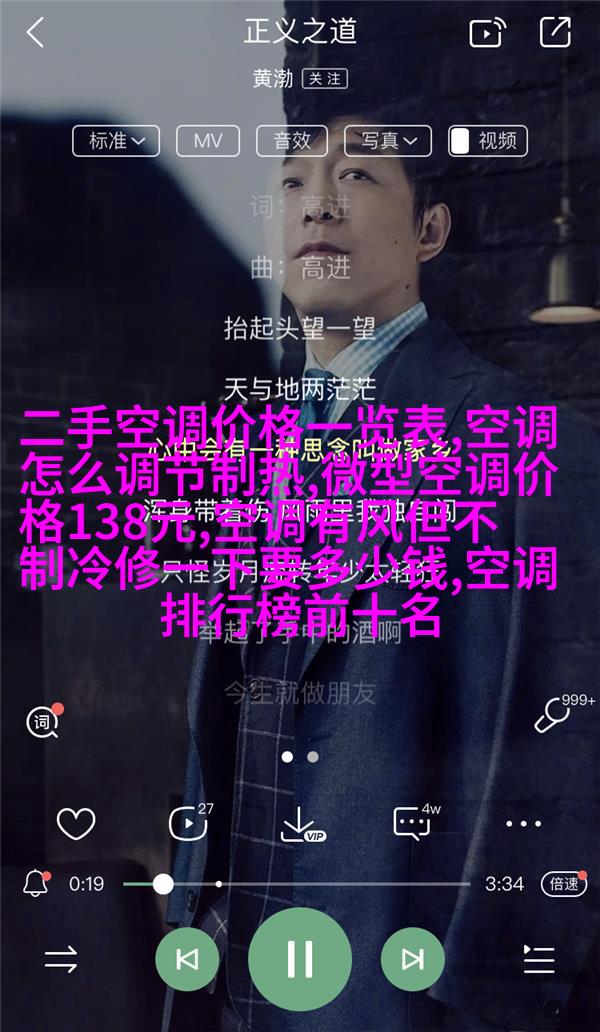Like this song with the heart
600x1032 pixels.
point(75,824)
